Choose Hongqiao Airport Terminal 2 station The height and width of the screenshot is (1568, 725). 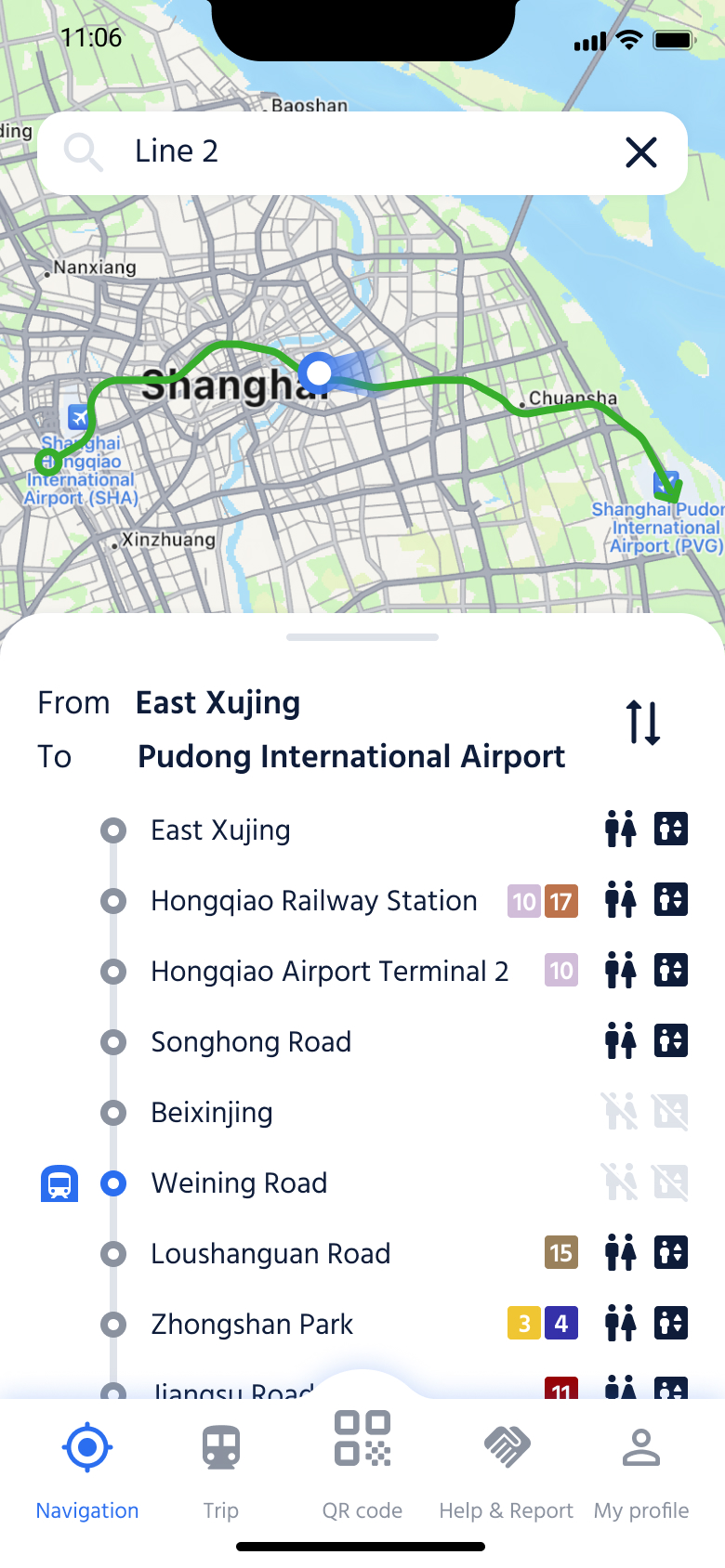[x=329, y=971]
